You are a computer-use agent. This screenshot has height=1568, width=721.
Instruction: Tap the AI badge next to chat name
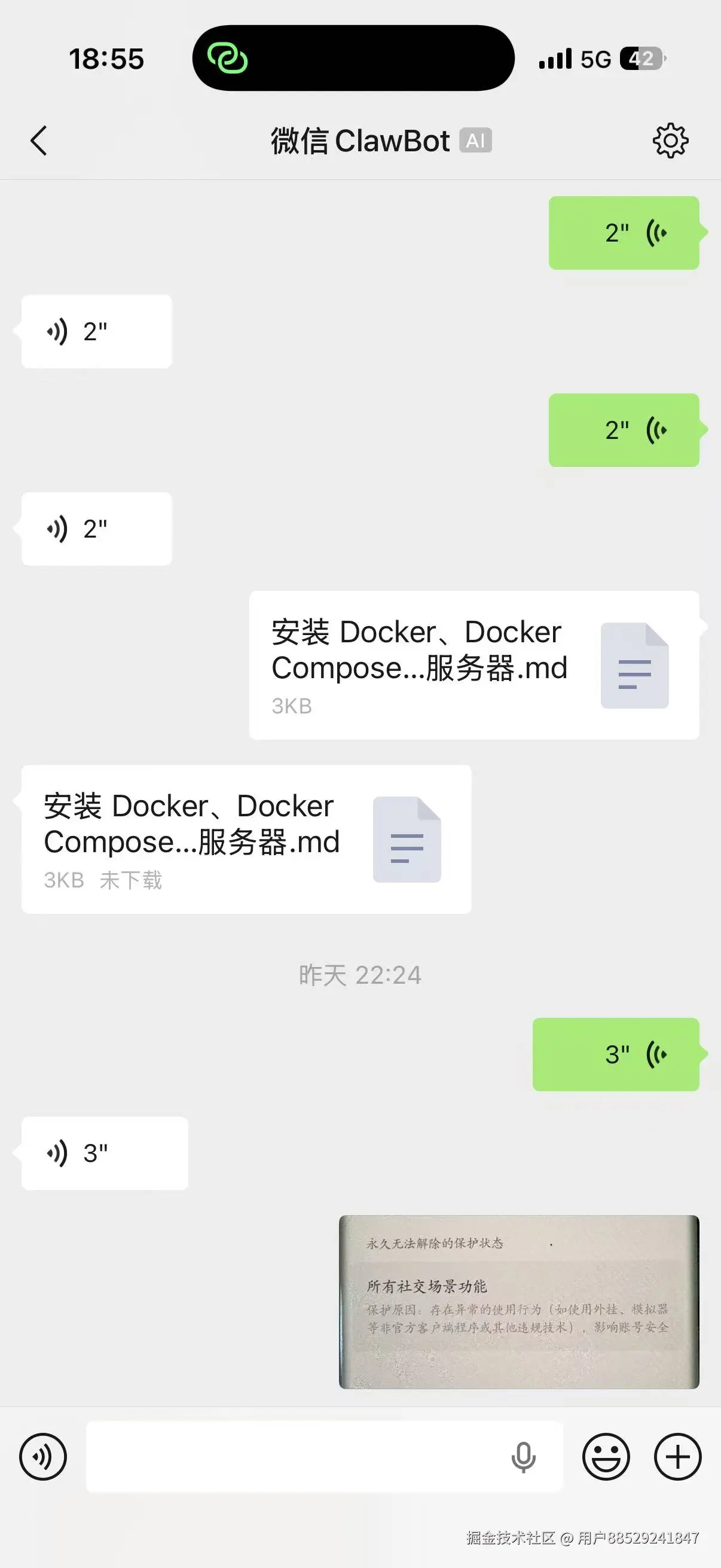[x=476, y=139]
